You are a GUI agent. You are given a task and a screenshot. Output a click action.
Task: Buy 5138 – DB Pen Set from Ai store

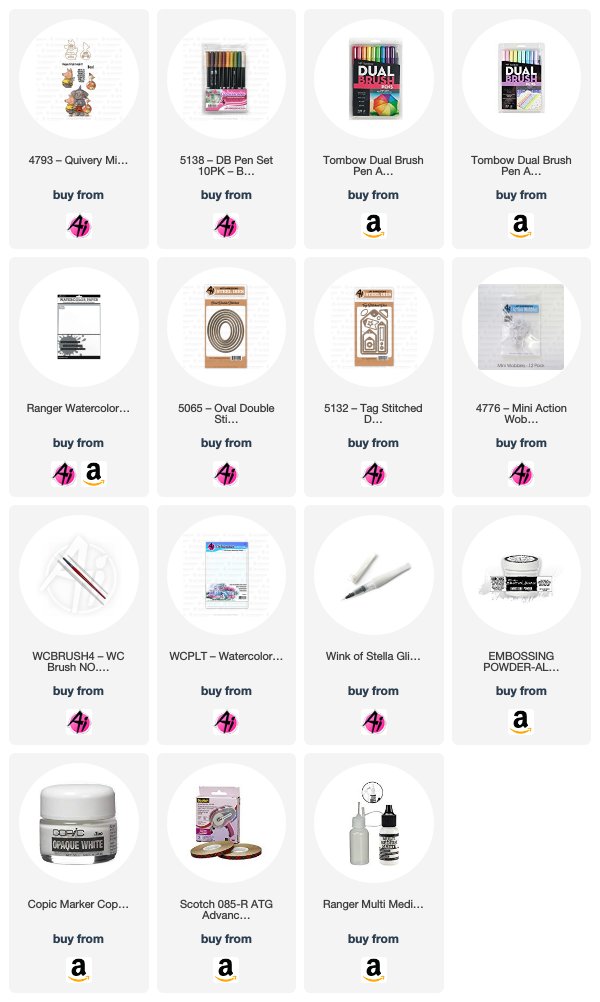(226, 226)
